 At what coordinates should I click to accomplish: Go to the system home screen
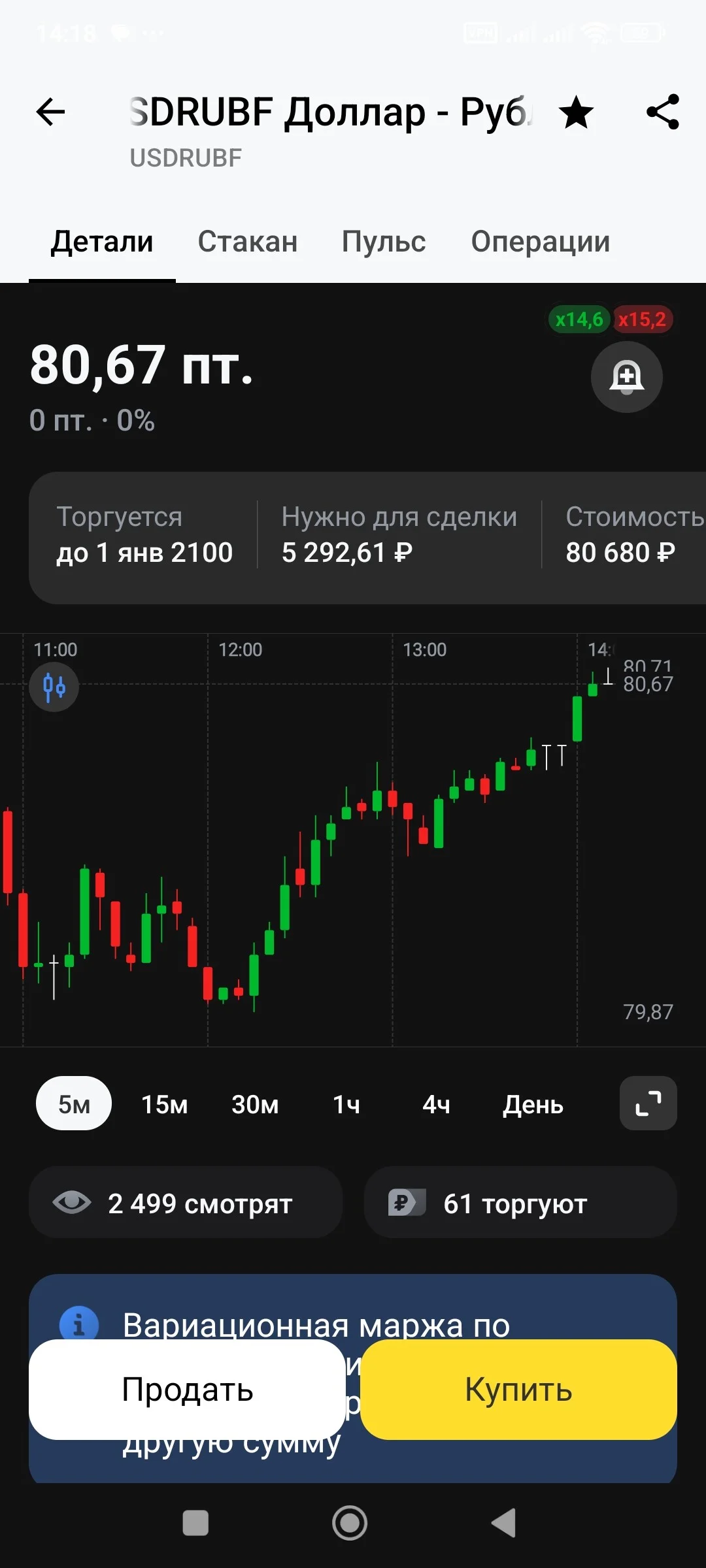tap(350, 1523)
